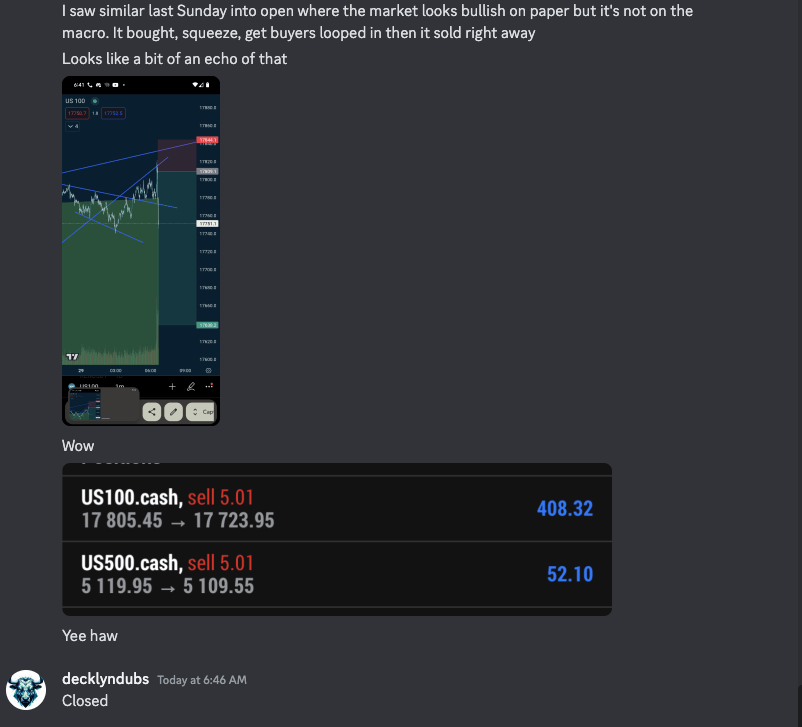Open the US100/US500 positions image
The image size is (802, 727).
point(336,540)
